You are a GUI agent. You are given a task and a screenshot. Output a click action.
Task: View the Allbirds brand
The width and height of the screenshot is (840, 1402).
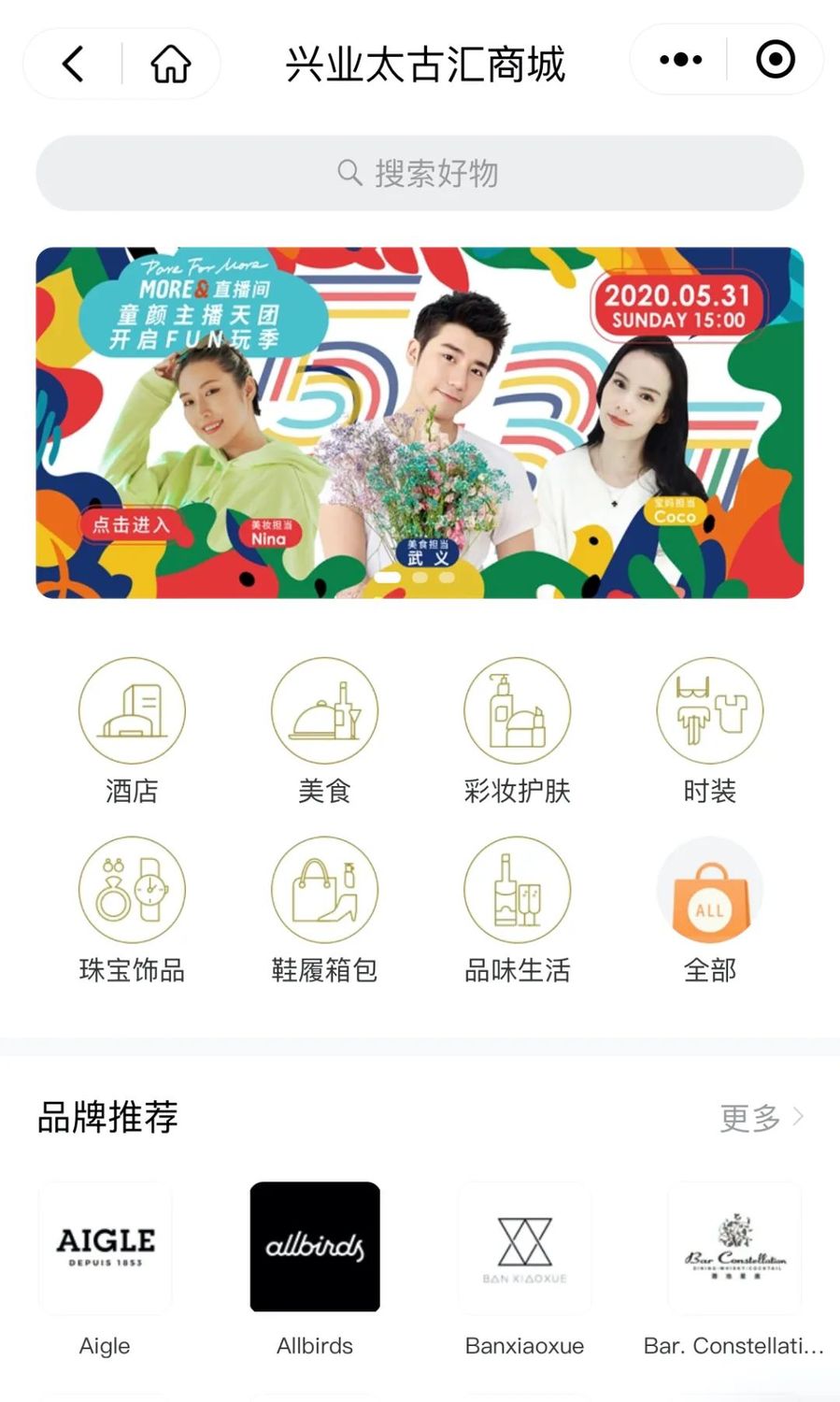315,1247
